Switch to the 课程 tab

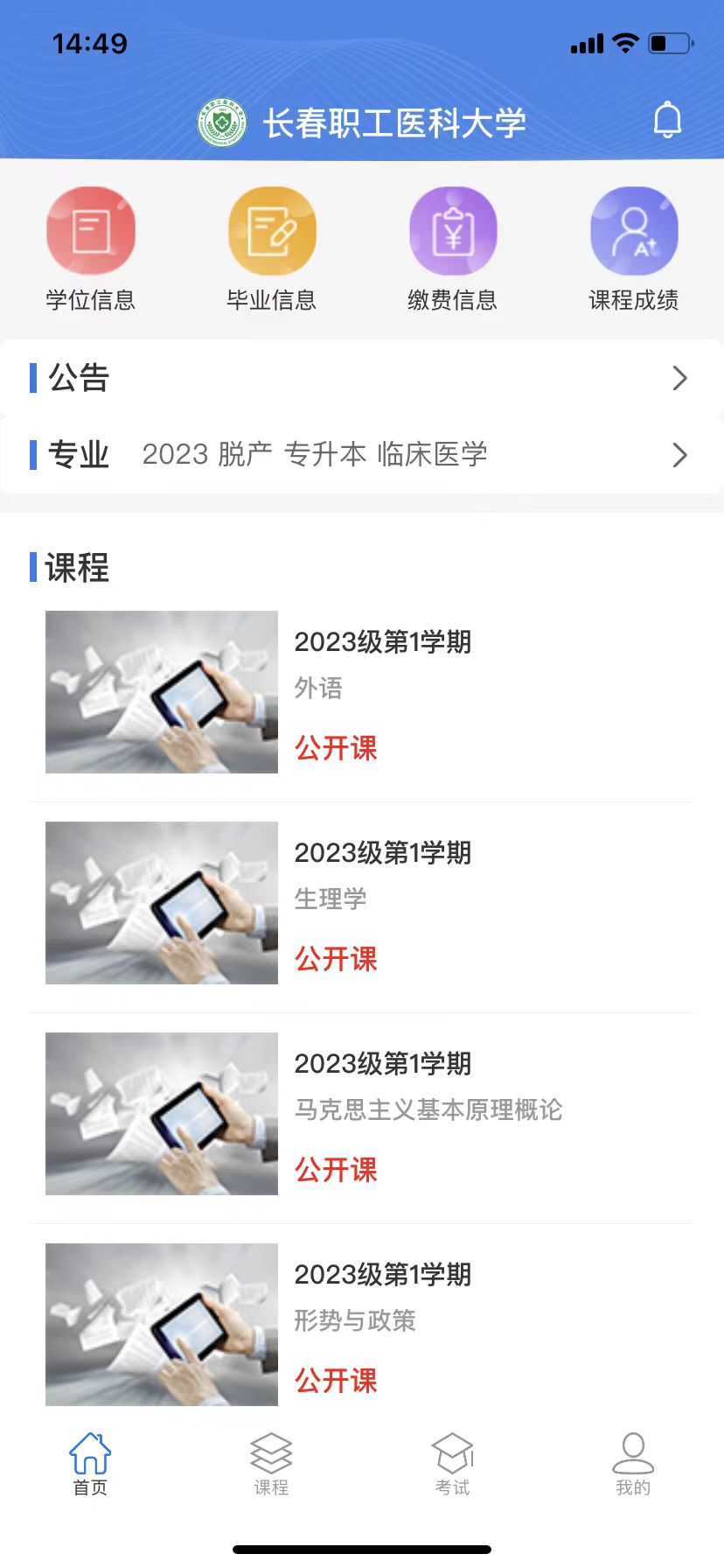pos(271,1465)
